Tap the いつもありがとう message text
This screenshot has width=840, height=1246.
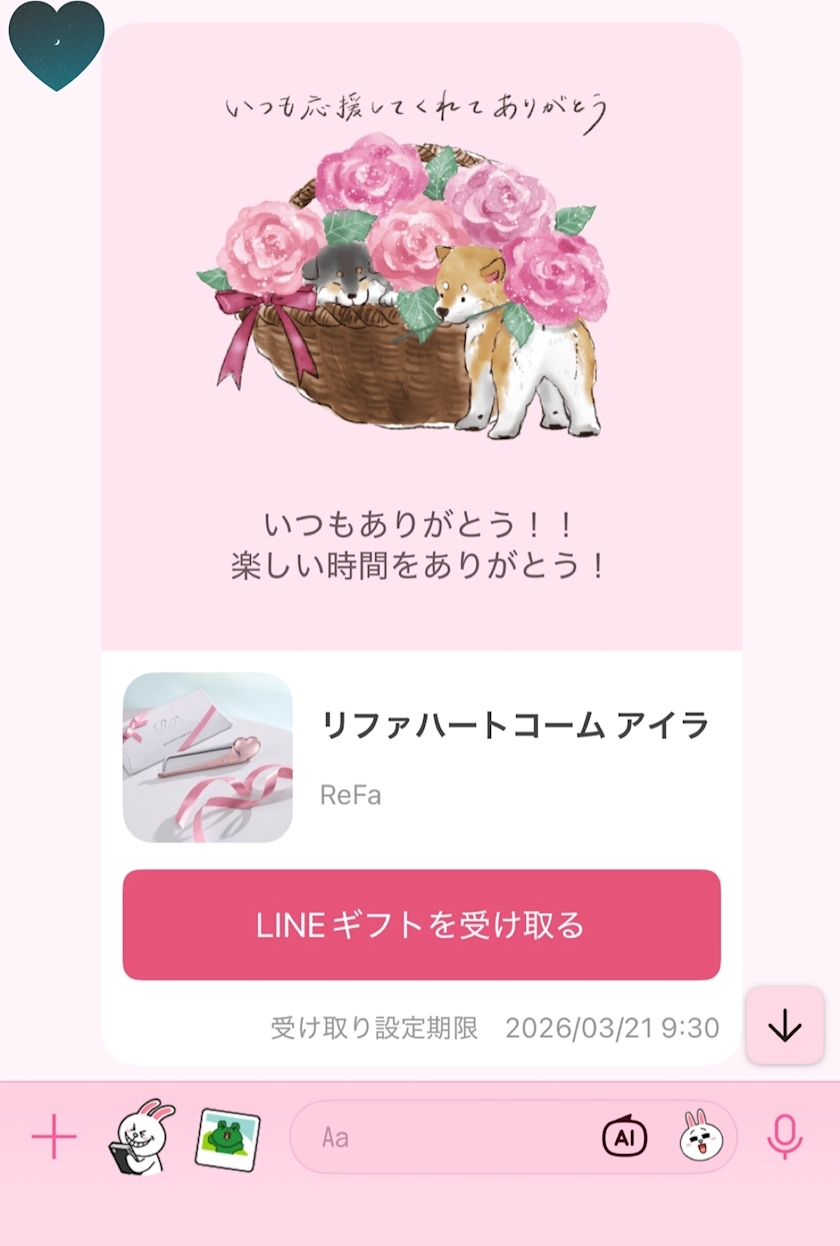pyautogui.click(x=420, y=522)
